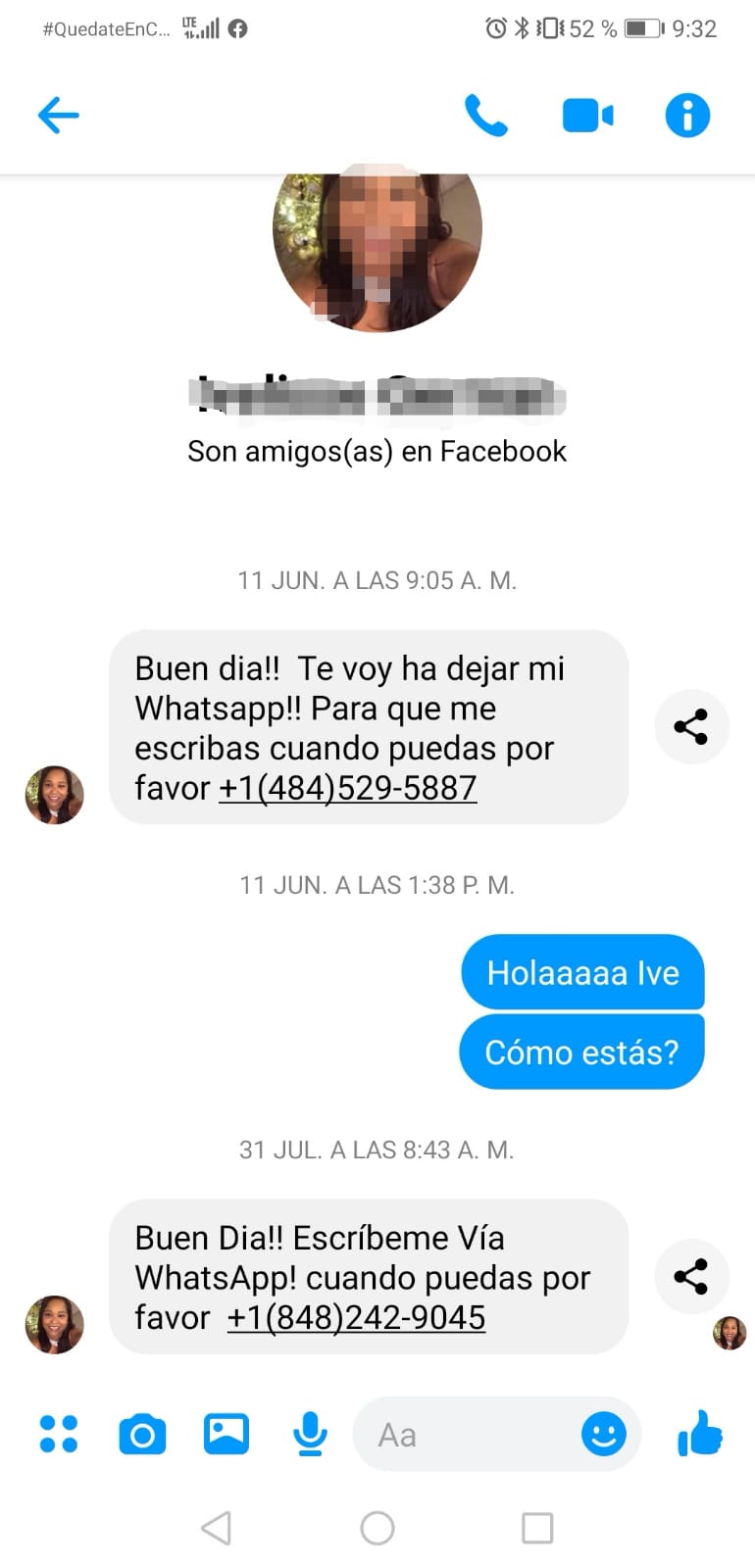Tap phone number +1(848)242-9045
755x1568 pixels.
coord(356,1318)
